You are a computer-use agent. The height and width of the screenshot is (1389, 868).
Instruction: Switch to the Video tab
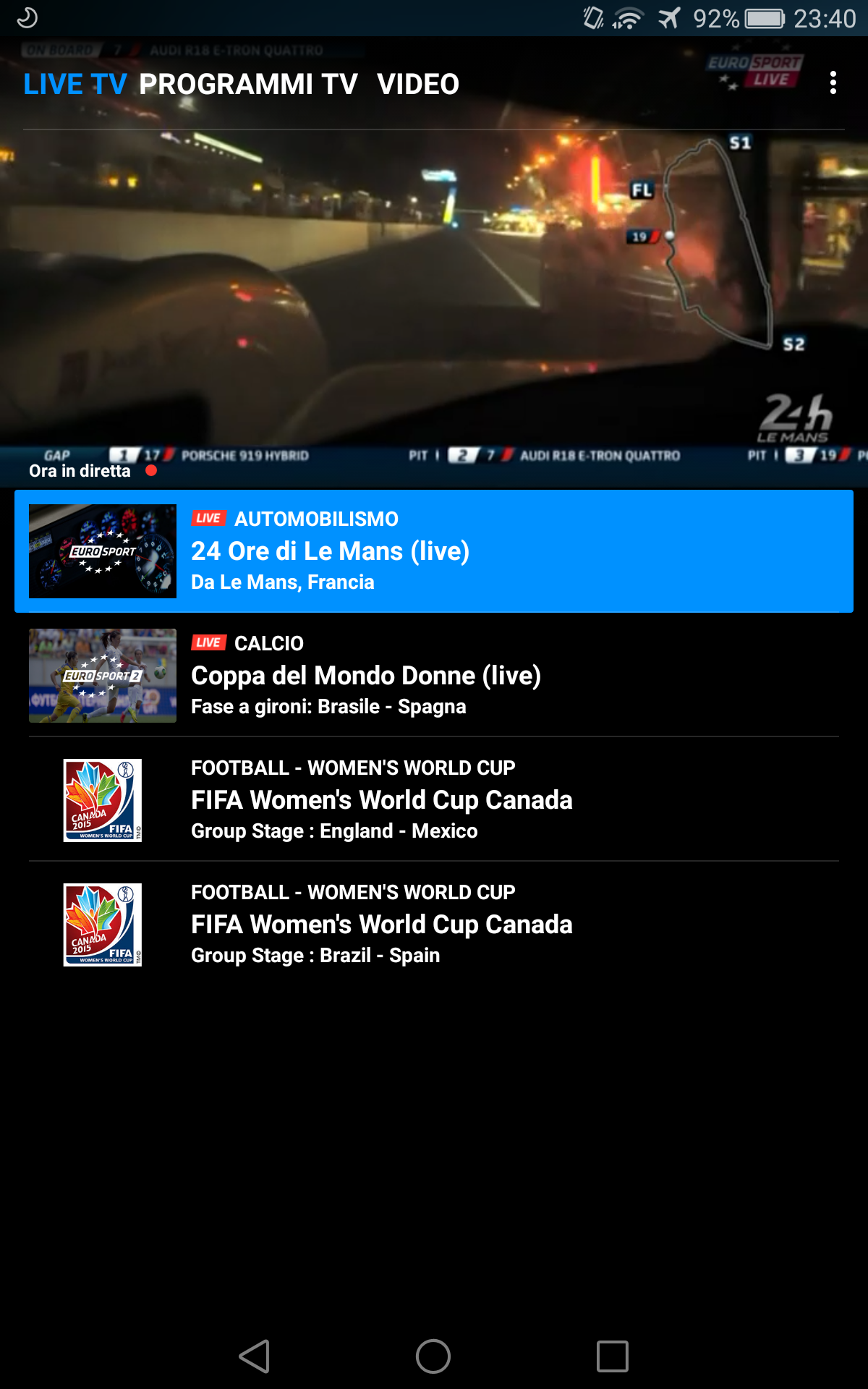click(418, 84)
